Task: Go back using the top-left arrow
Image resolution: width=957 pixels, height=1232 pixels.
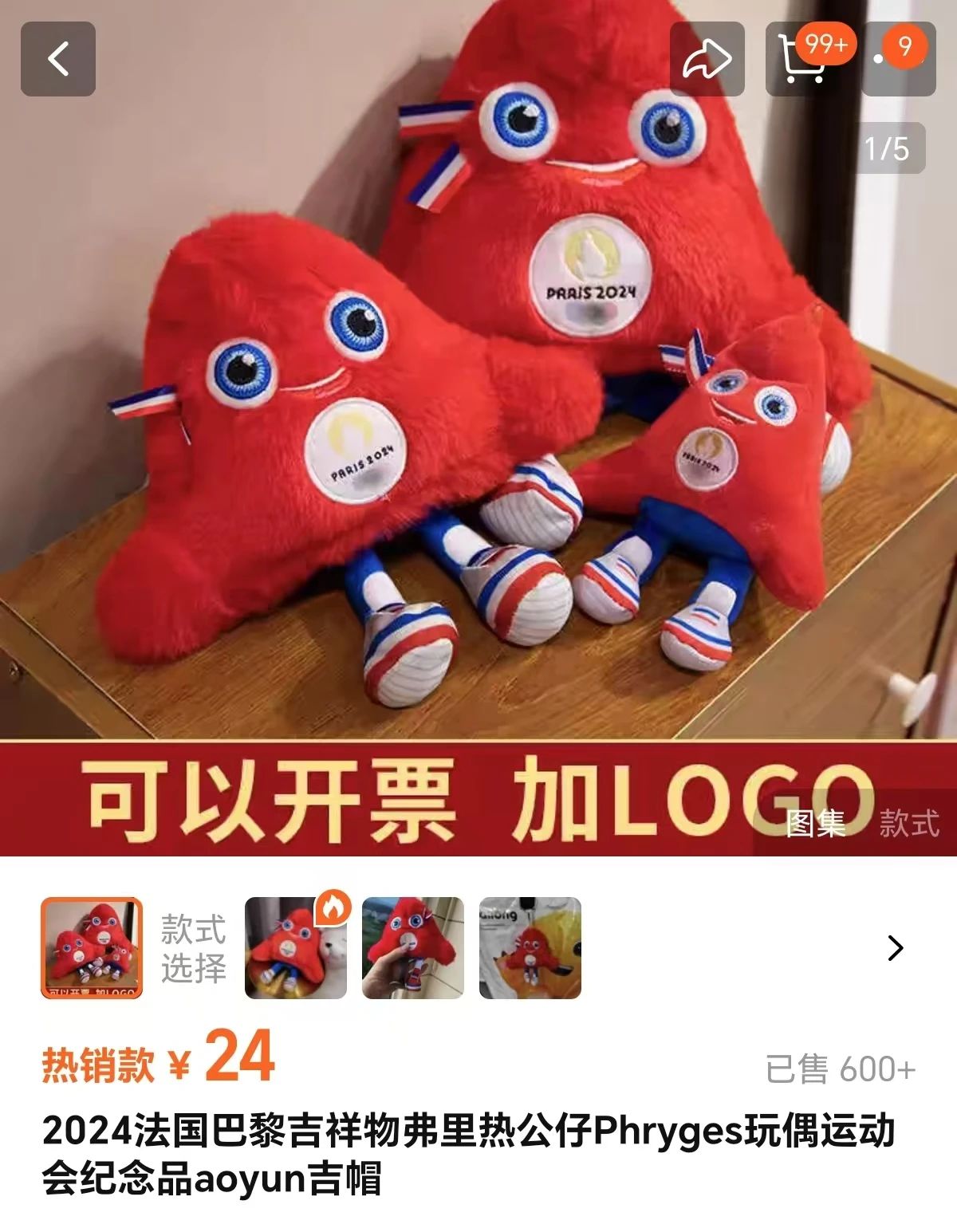Action: (58, 59)
